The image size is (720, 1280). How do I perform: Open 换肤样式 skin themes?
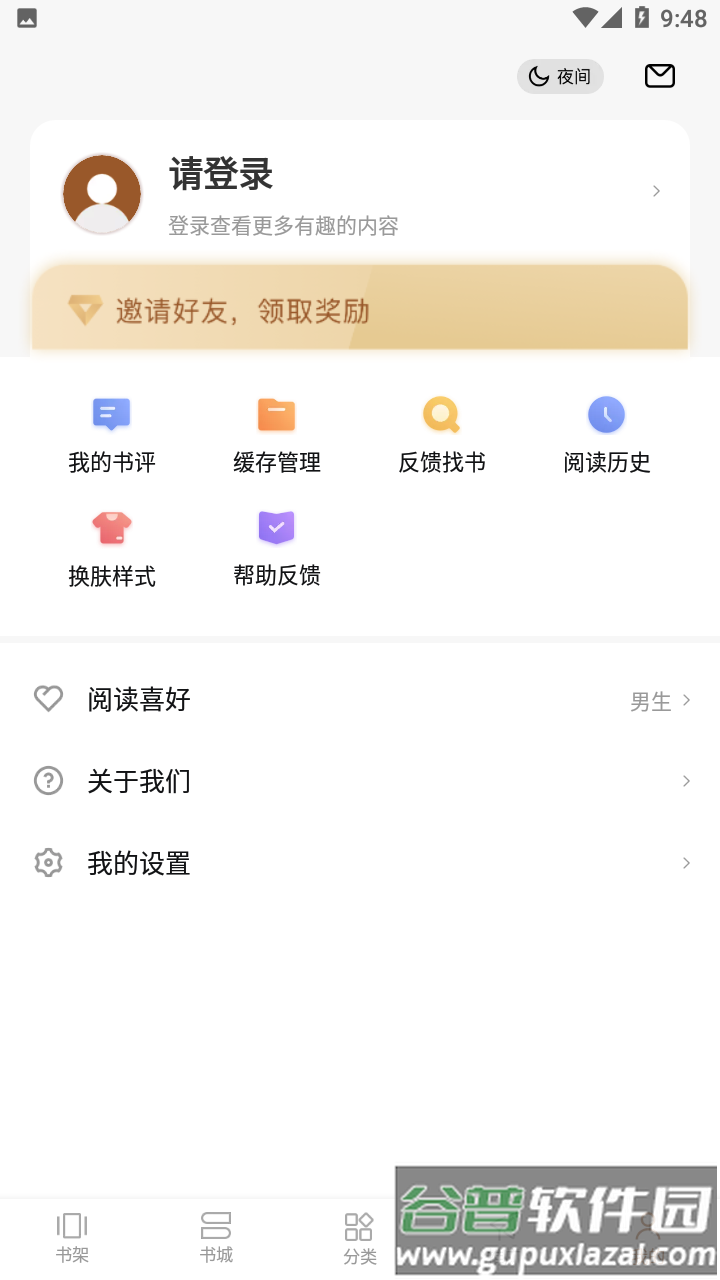pos(112,548)
